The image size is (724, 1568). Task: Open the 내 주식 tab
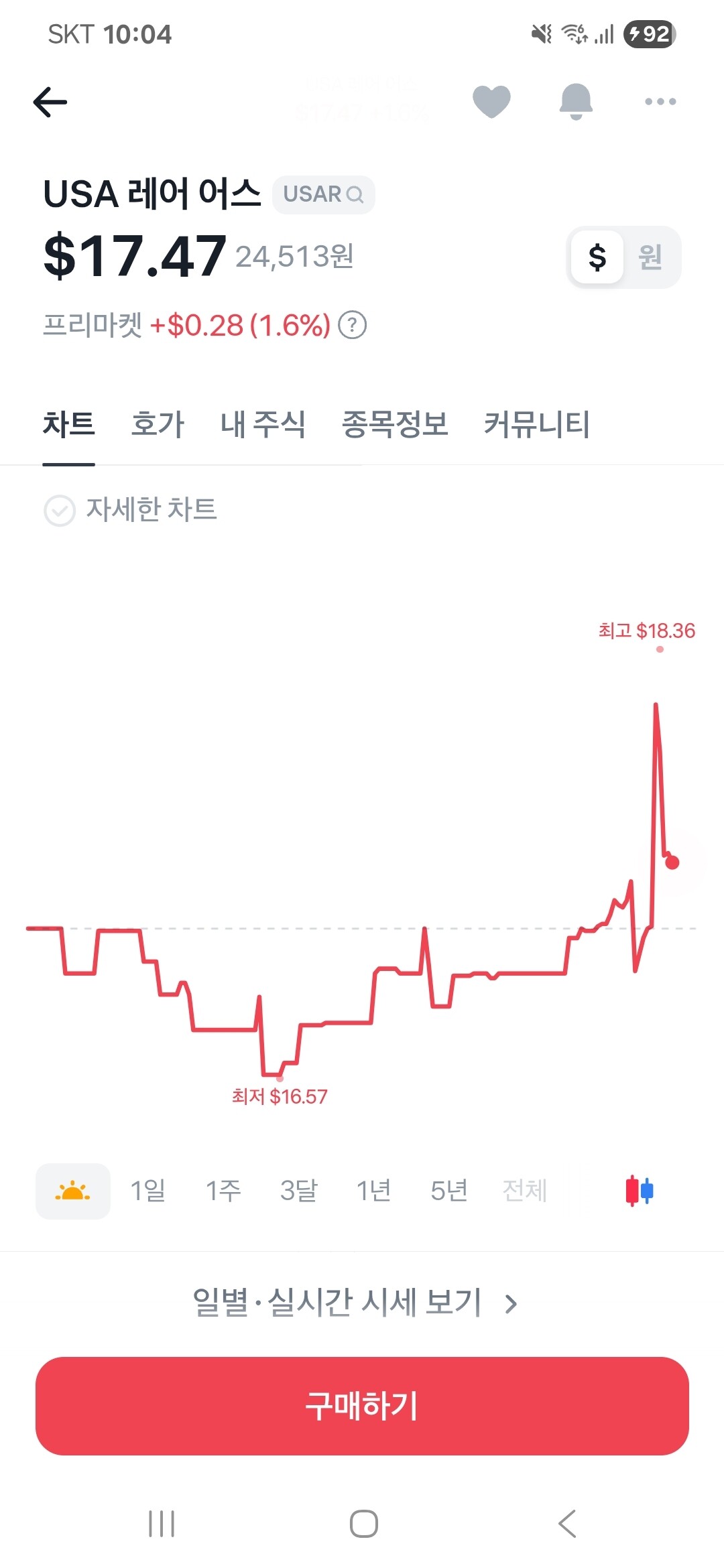click(263, 424)
